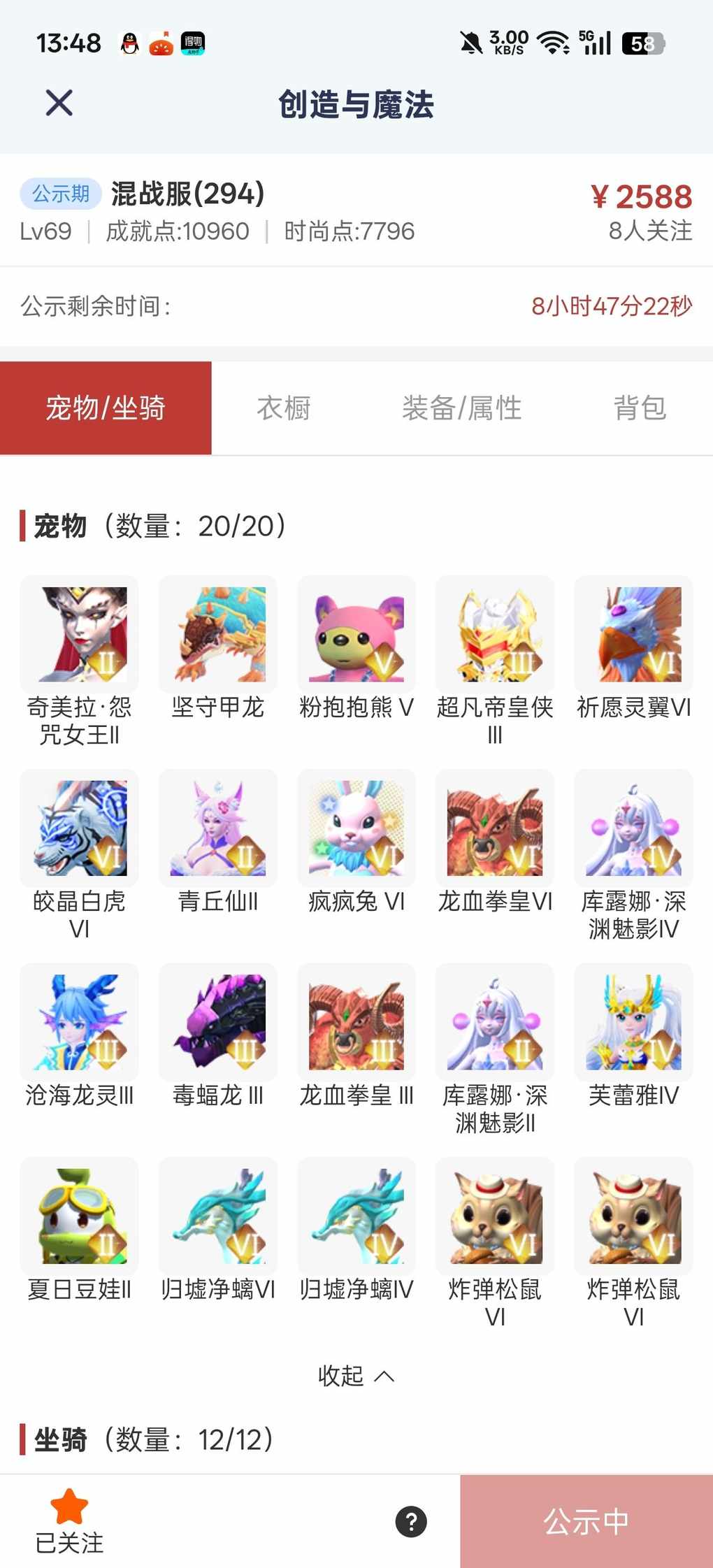713x1568 pixels.
Task: Open 超凡帝皇侠 III details
Action: 495,635
